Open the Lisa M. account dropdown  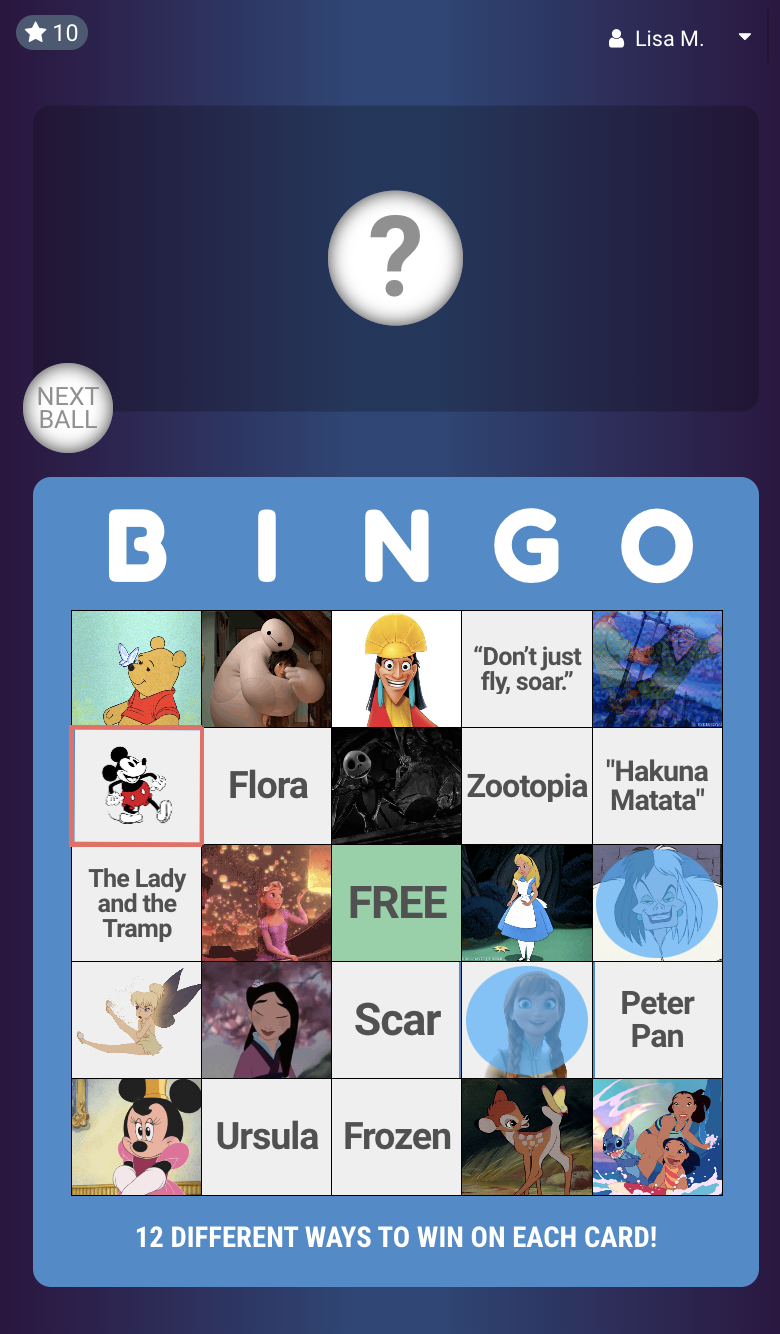[x=680, y=38]
